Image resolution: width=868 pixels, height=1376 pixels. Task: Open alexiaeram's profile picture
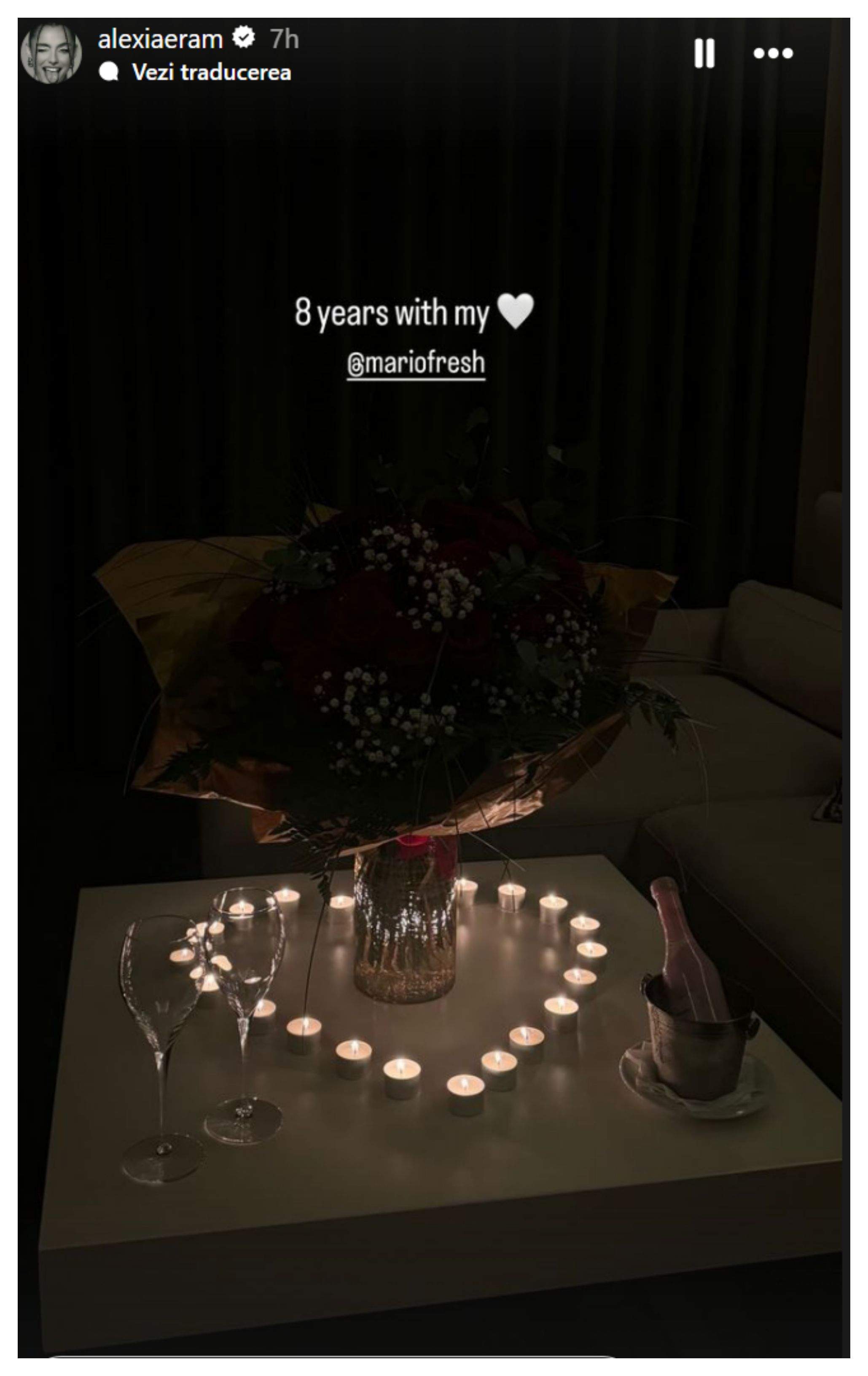coord(51,54)
